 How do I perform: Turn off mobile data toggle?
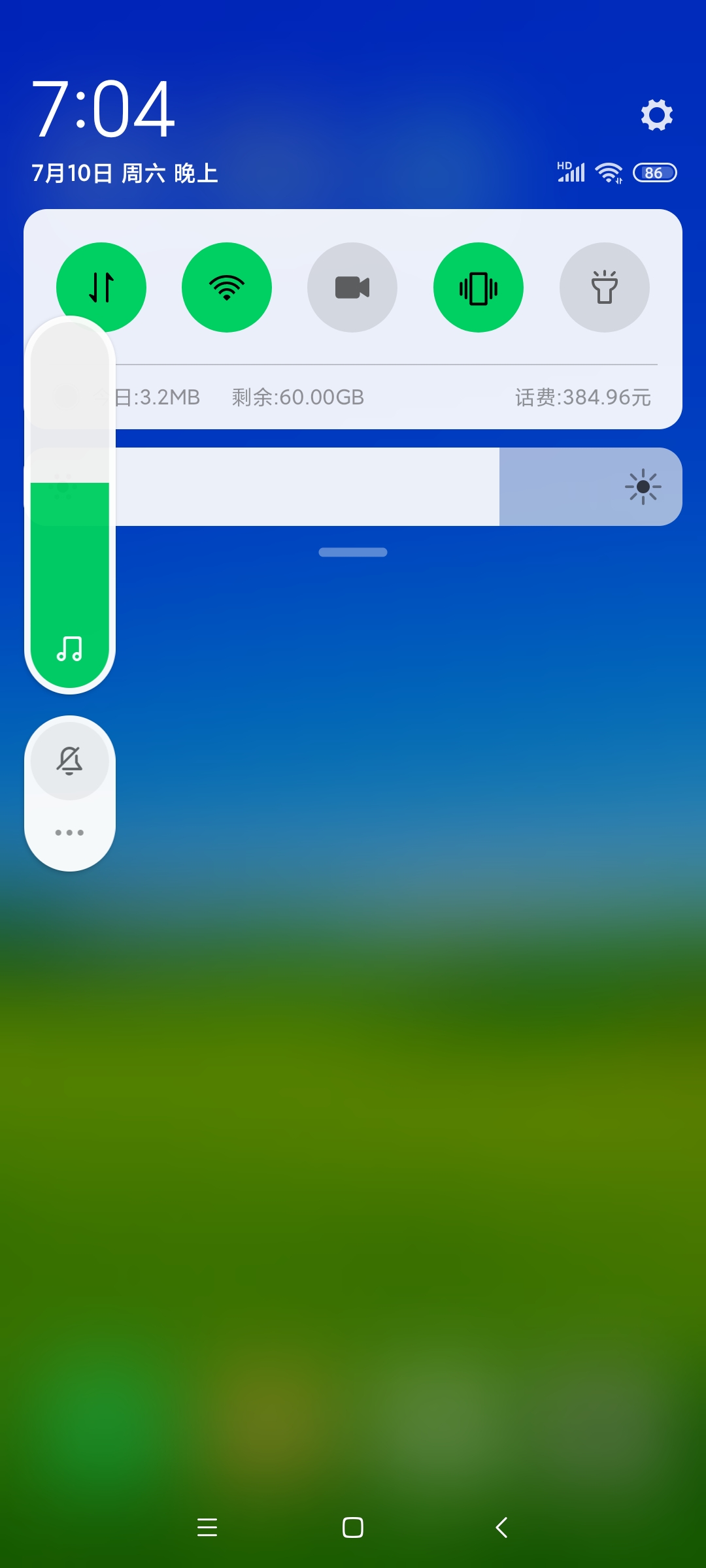coord(101,287)
